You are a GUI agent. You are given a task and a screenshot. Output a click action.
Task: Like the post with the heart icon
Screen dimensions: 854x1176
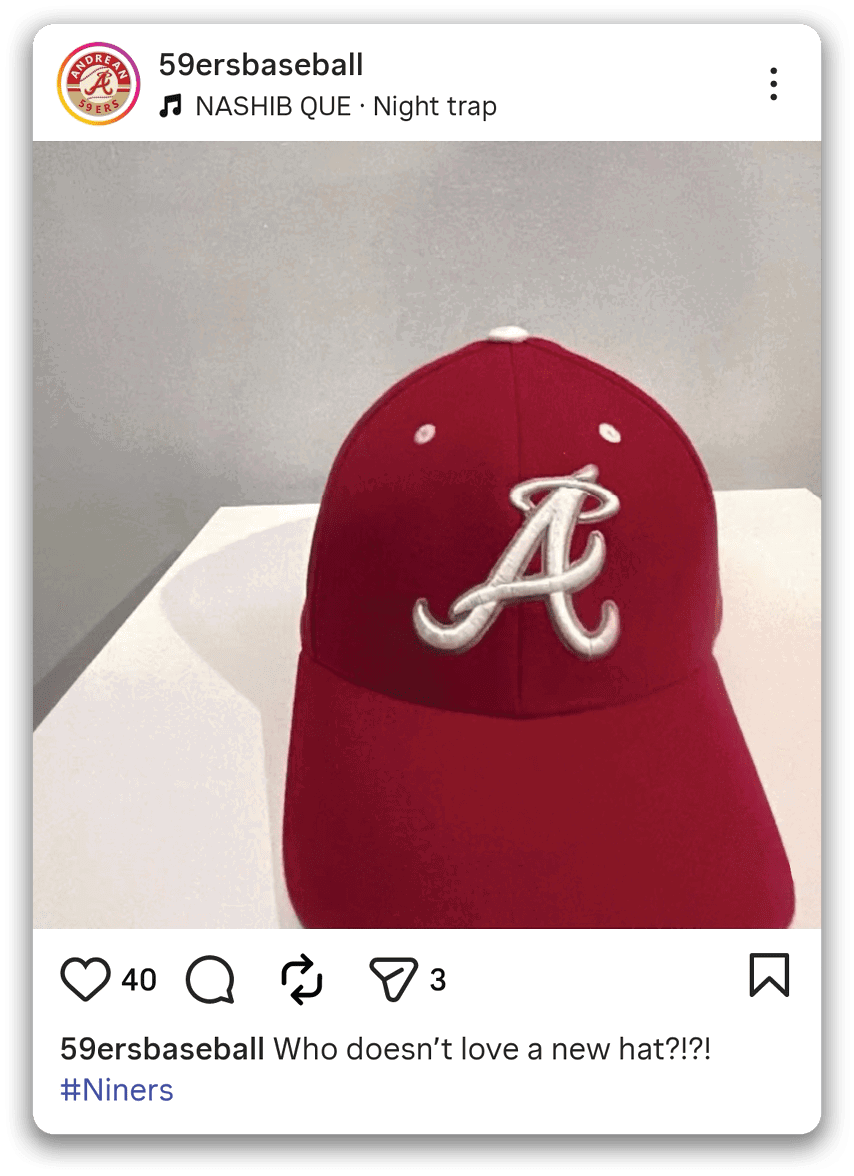(85, 979)
